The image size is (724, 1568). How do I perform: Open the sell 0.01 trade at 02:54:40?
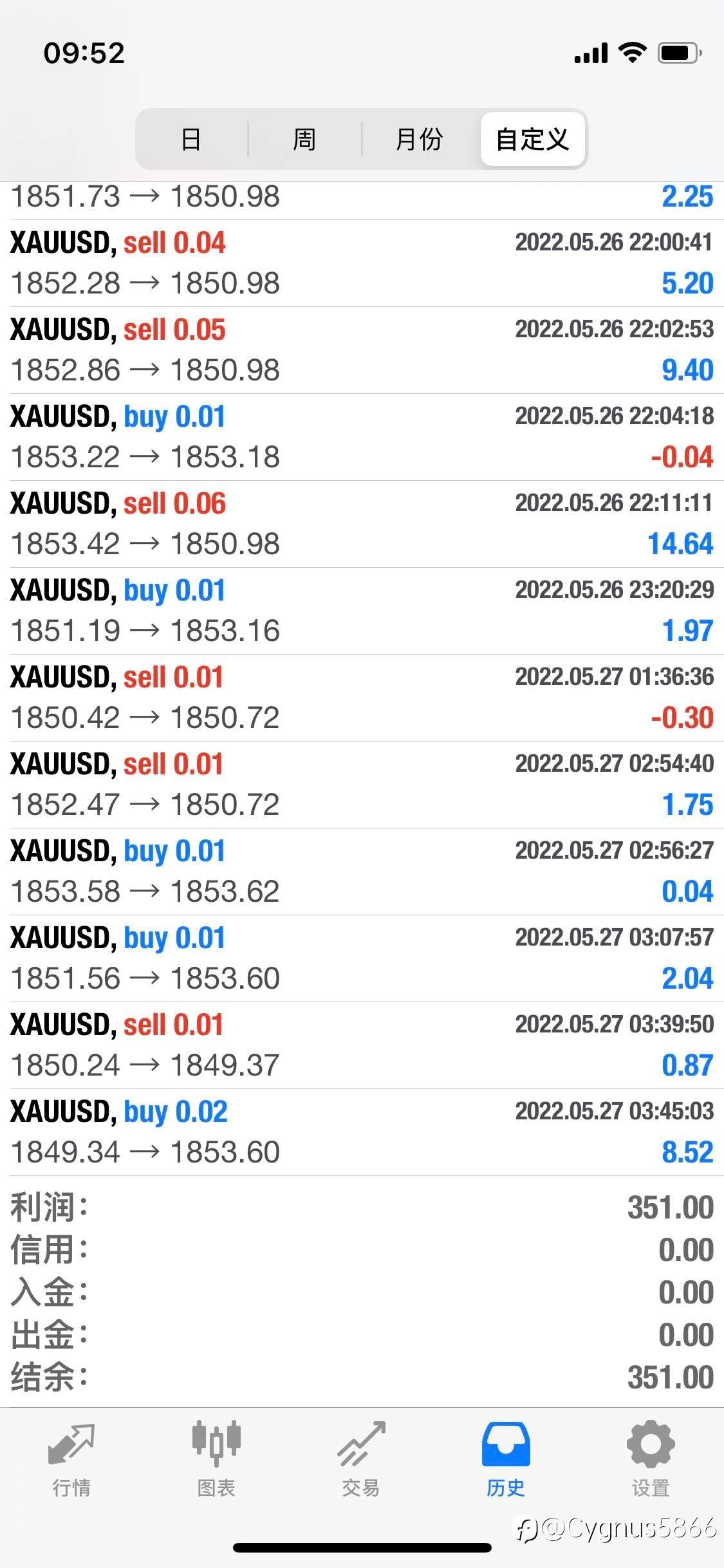[362, 785]
